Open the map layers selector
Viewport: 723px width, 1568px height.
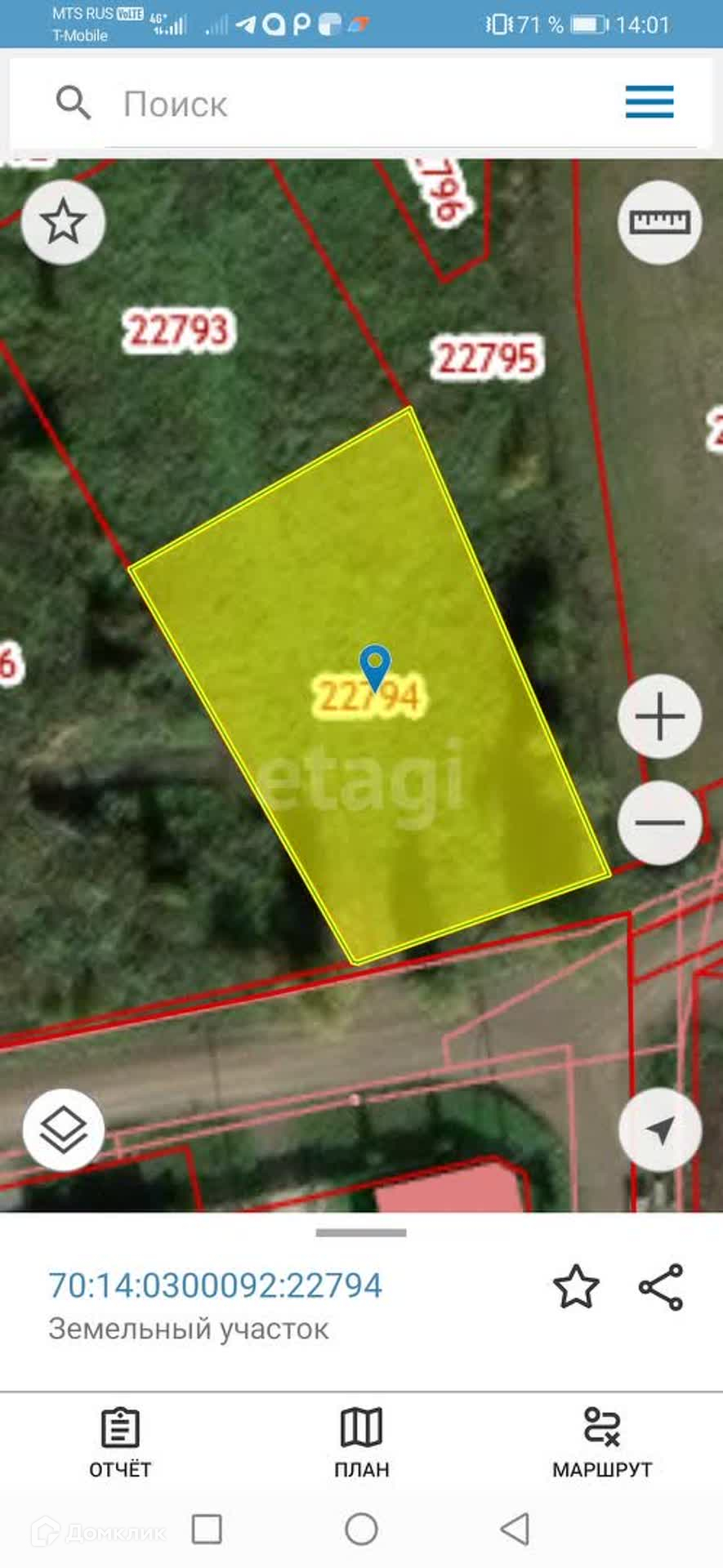click(x=63, y=1130)
